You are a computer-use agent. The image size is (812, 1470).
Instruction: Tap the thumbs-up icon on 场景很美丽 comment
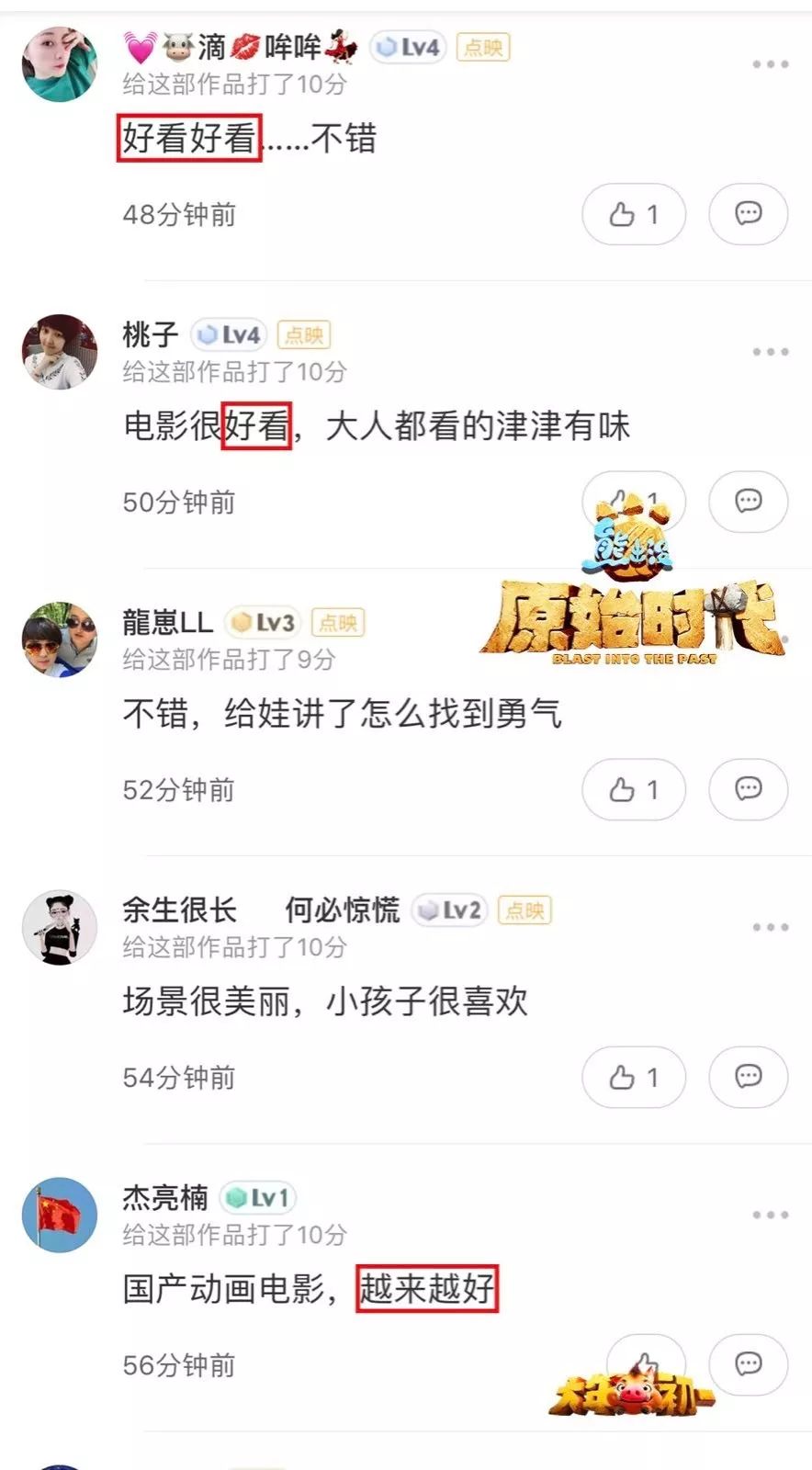634,1077
